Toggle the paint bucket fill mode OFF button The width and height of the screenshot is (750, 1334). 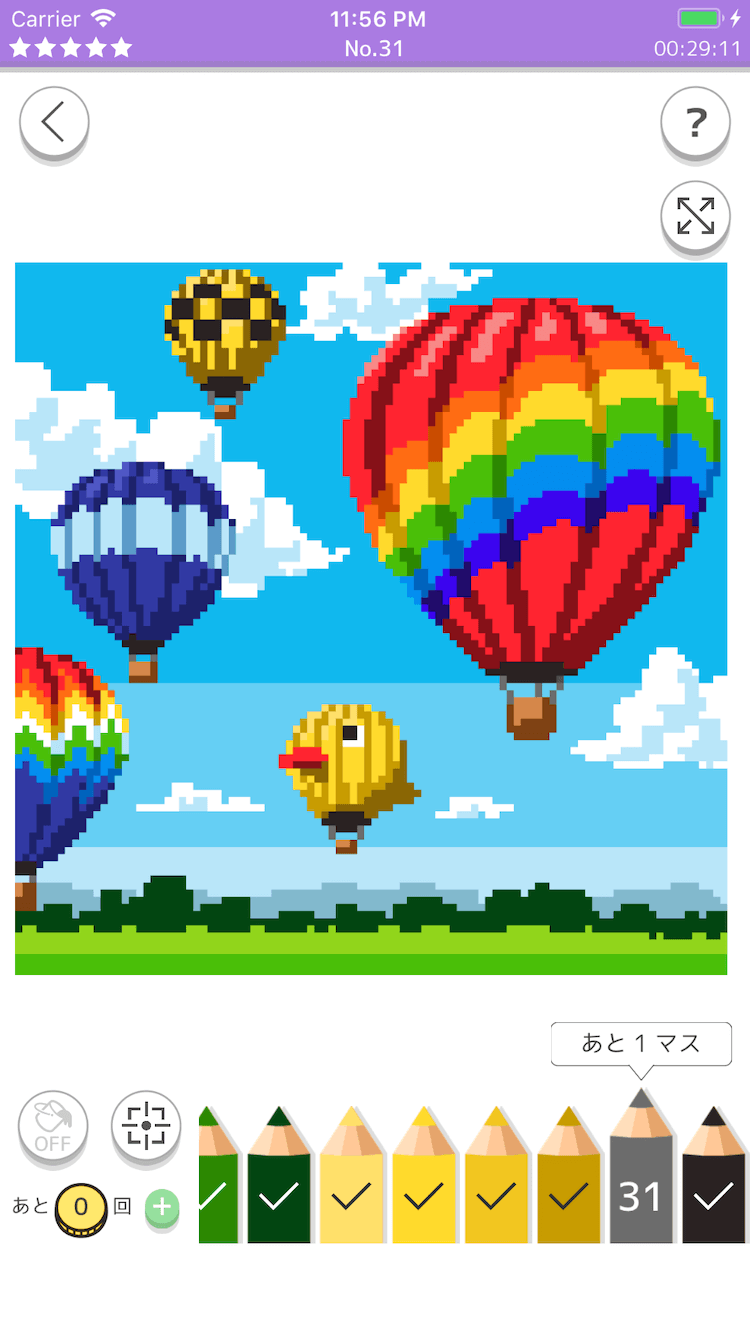53,1127
